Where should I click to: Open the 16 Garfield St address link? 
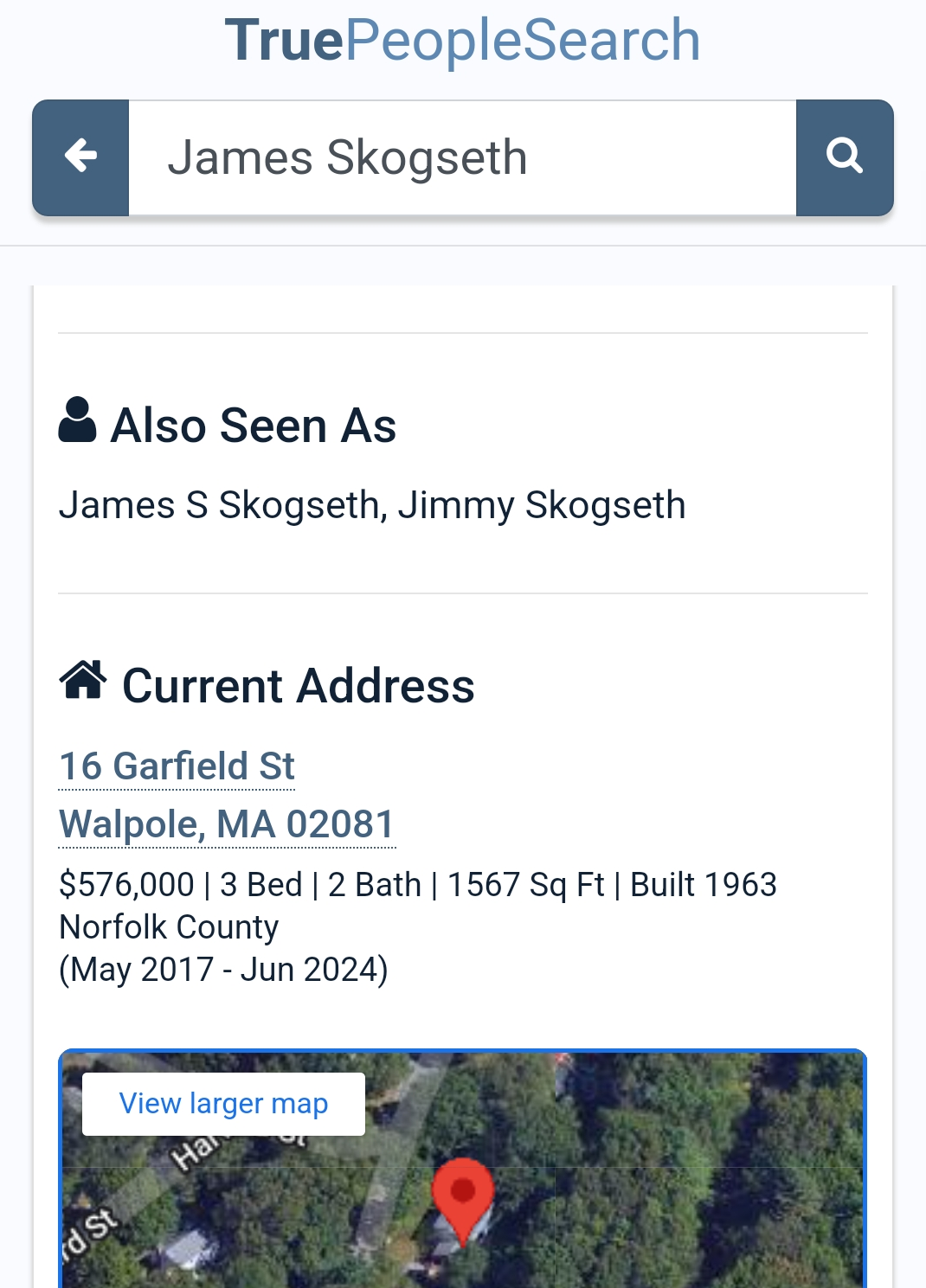coord(177,766)
